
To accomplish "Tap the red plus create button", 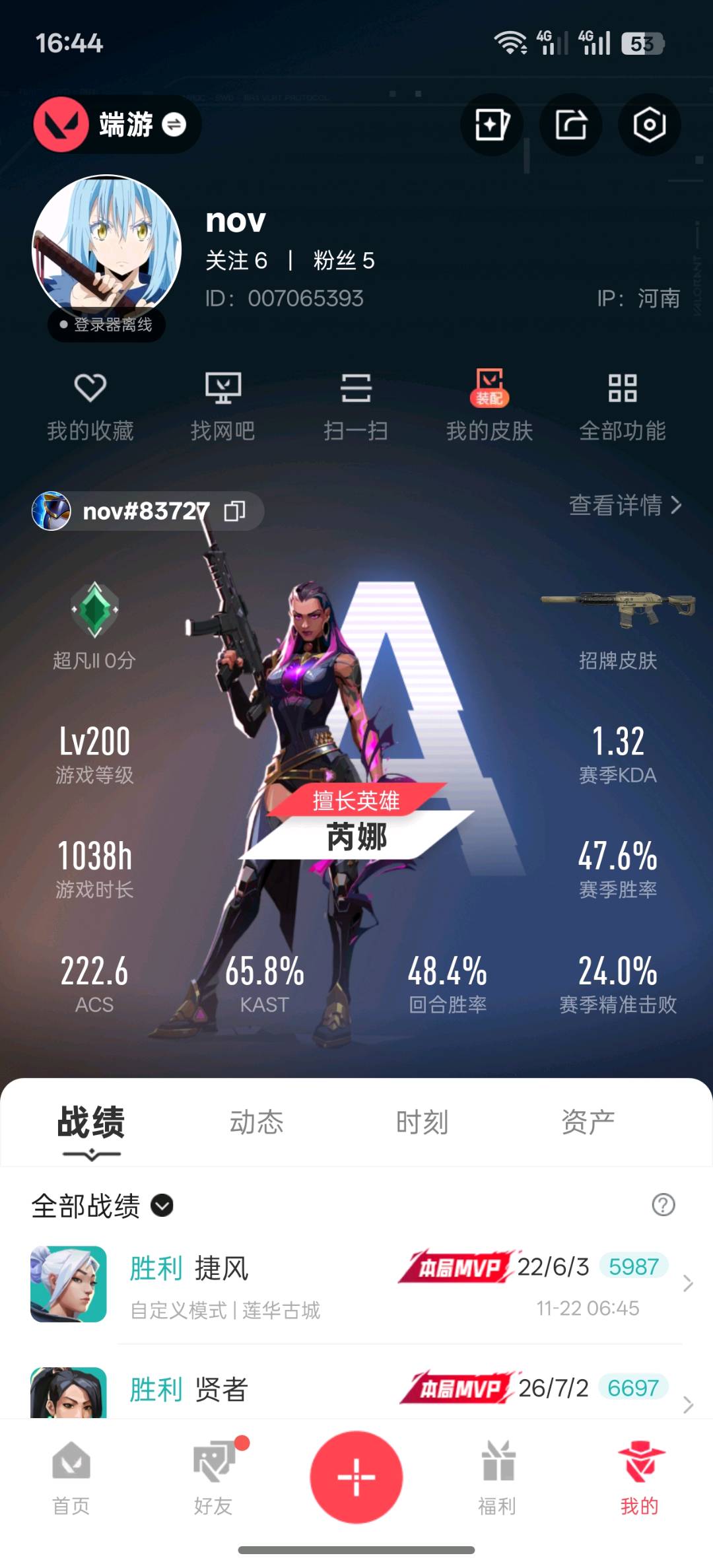I will click(x=356, y=1477).
